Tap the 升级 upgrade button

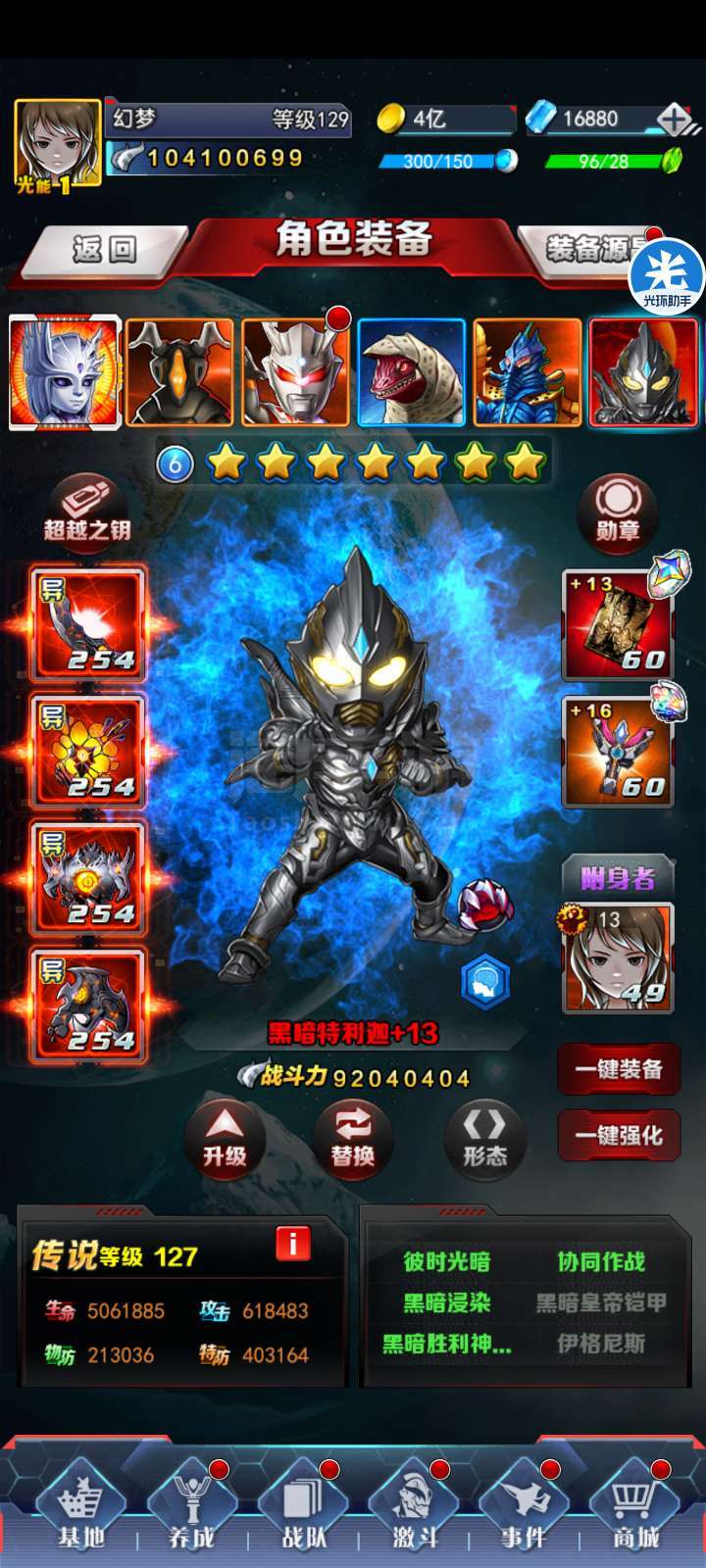coord(225,1138)
